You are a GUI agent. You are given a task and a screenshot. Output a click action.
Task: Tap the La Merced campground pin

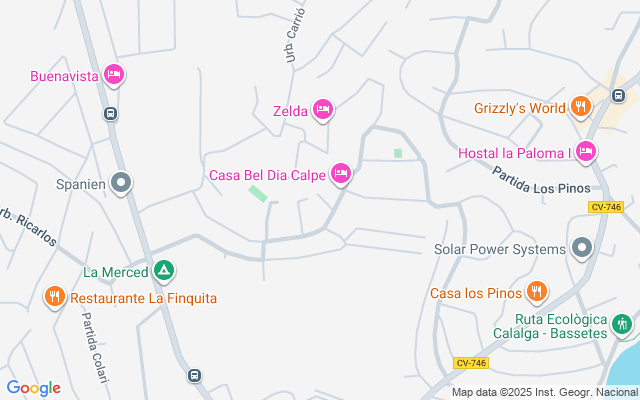coord(163,271)
